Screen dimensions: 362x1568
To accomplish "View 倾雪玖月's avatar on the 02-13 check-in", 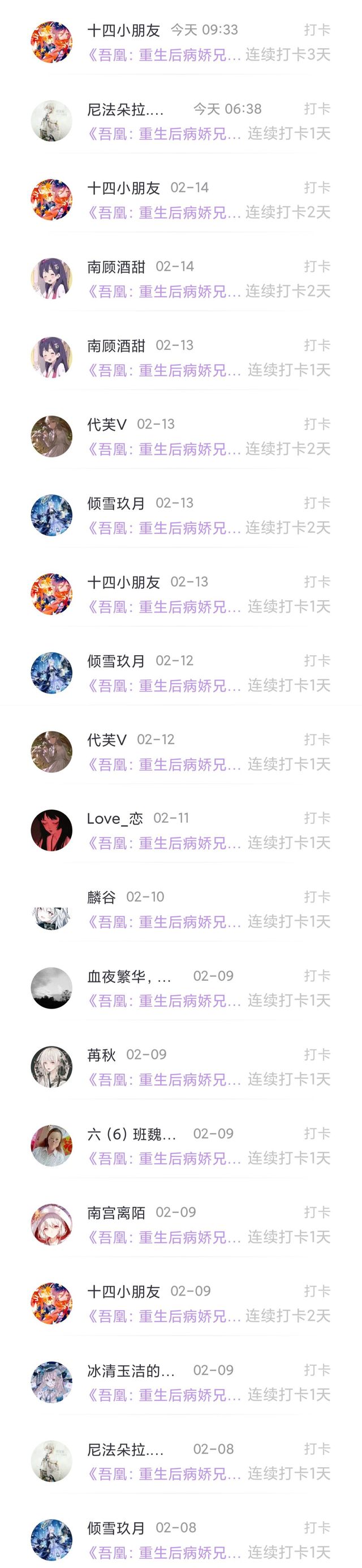I will click(x=51, y=515).
